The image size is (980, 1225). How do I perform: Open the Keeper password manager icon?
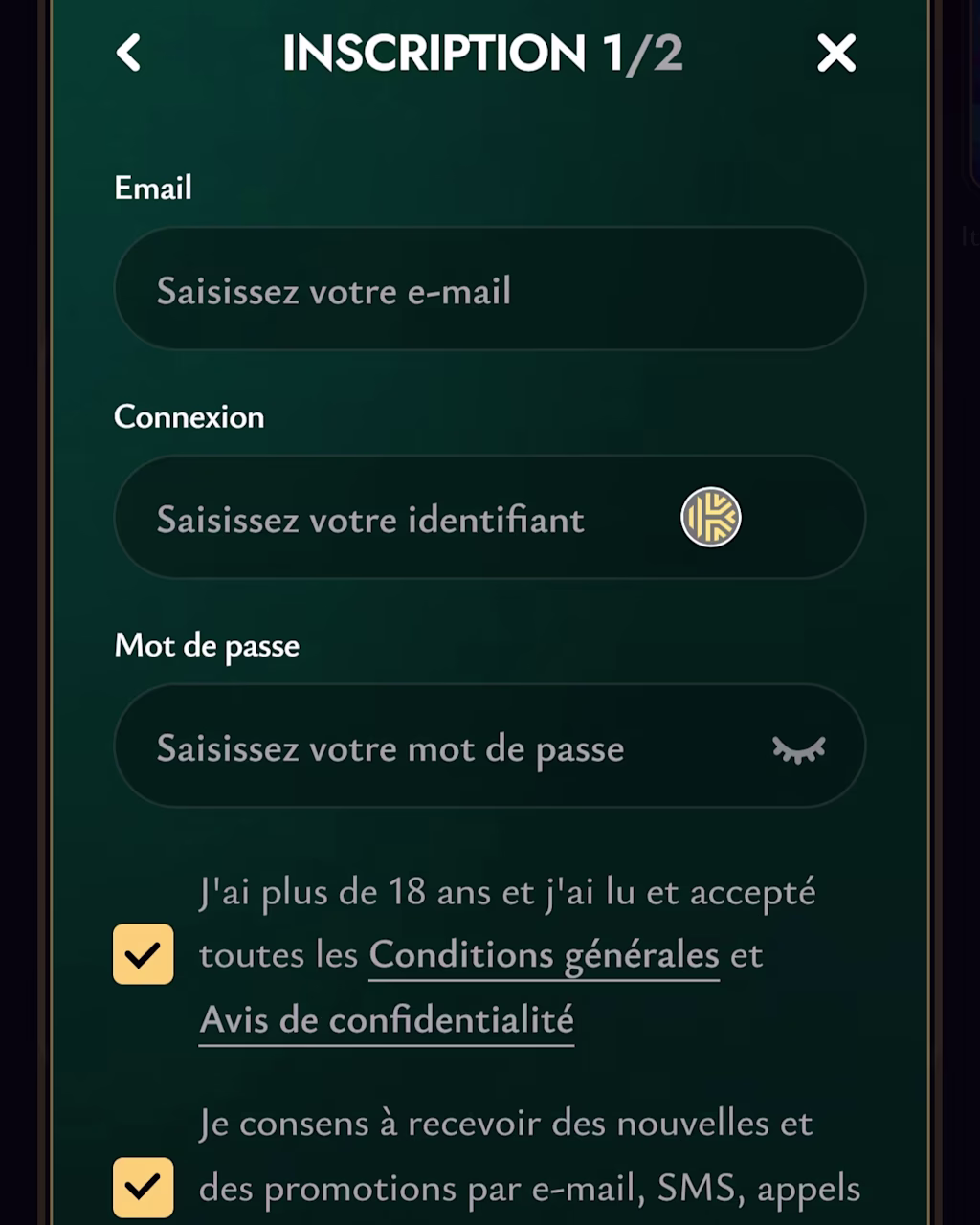pyautogui.click(x=710, y=518)
